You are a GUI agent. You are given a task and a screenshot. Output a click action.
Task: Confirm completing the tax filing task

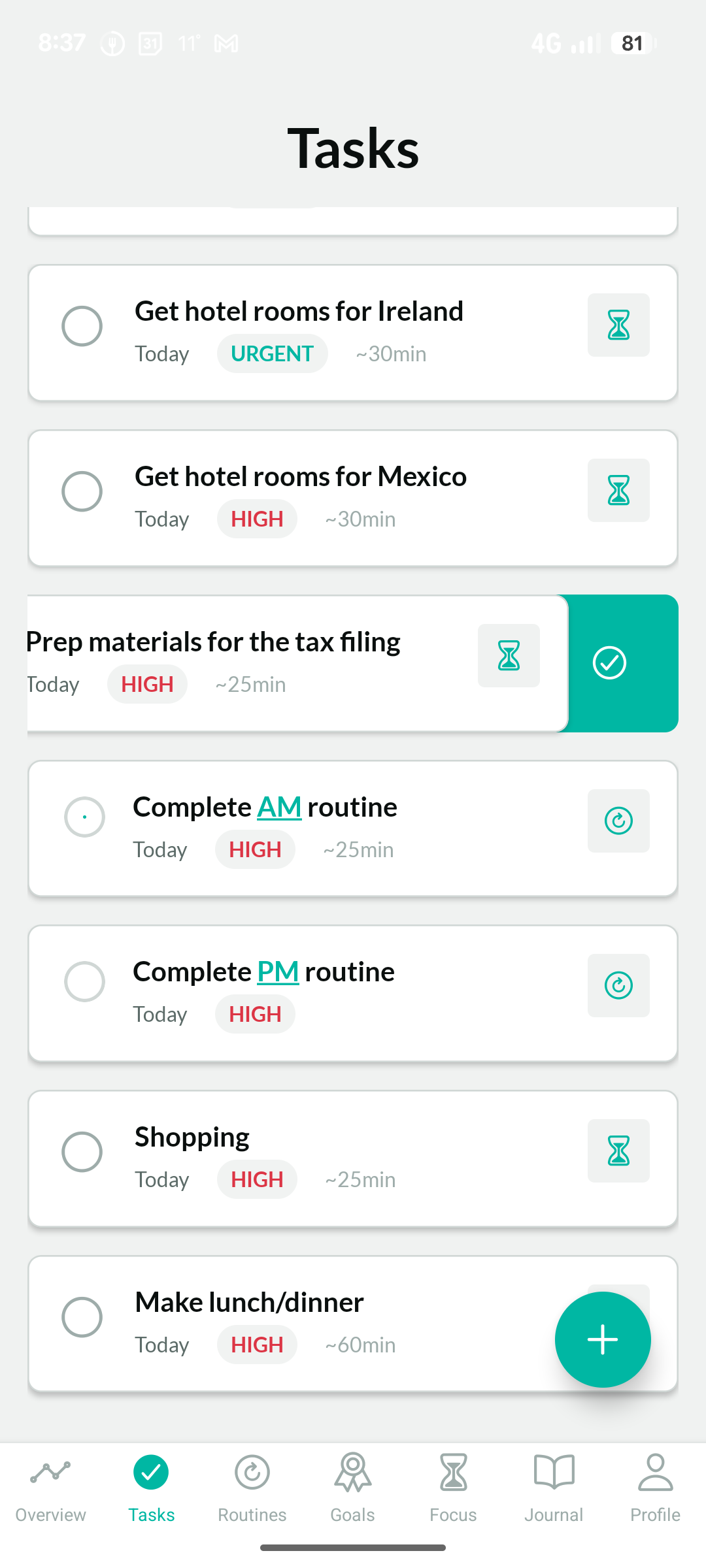609,662
